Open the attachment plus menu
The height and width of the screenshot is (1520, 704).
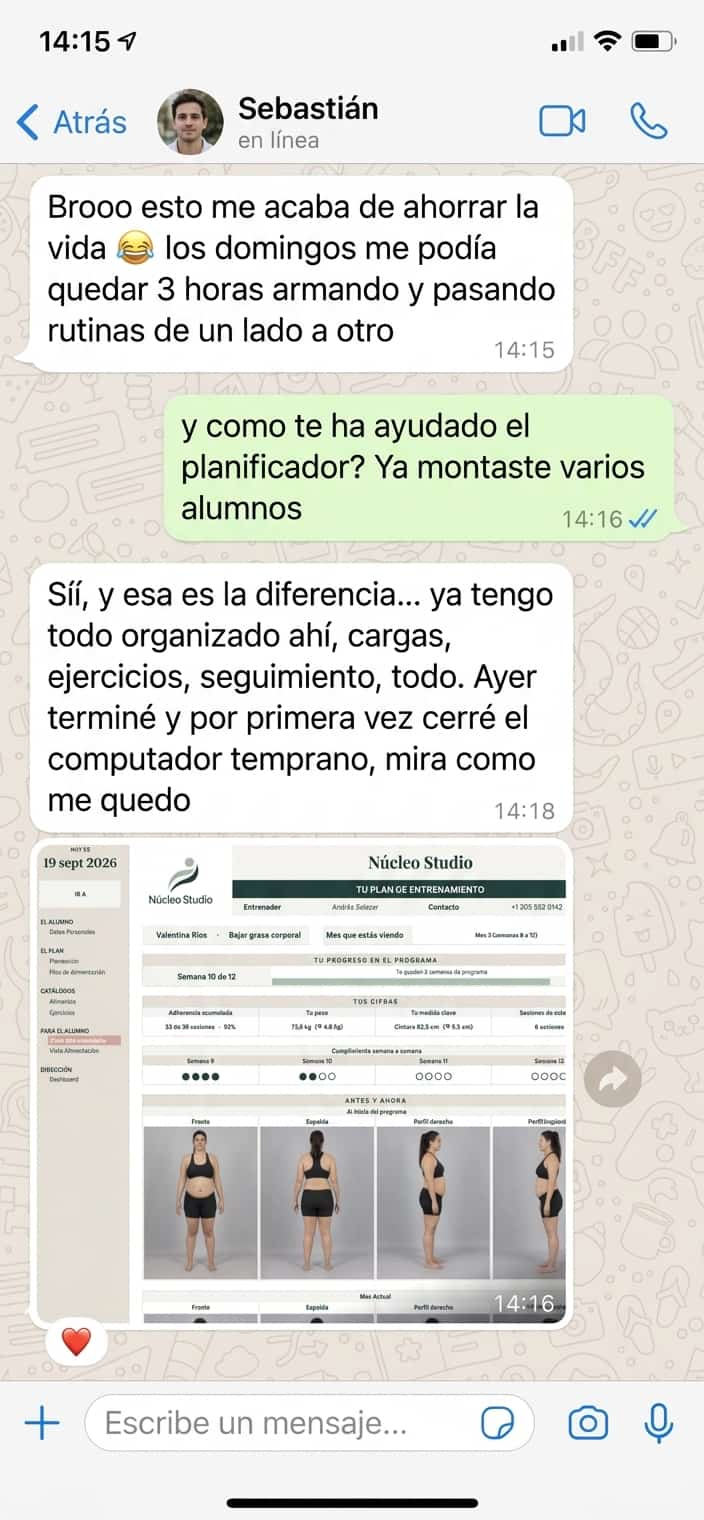(x=41, y=1423)
